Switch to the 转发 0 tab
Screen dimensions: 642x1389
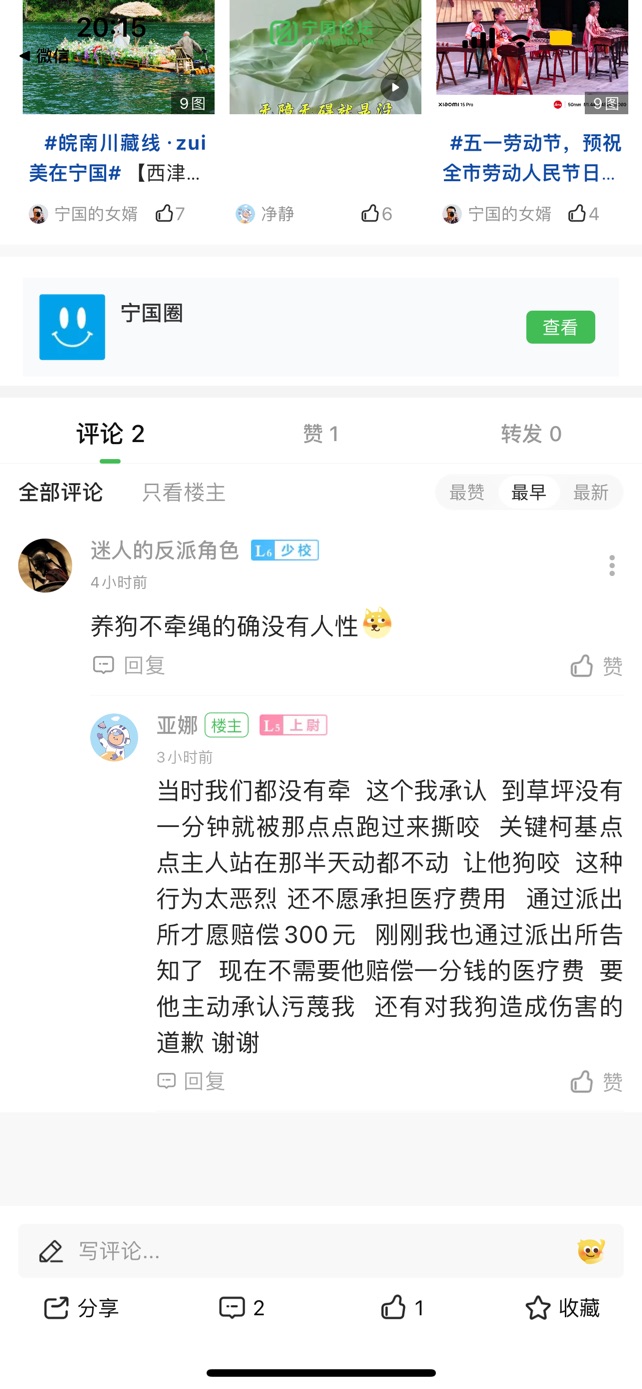530,433
